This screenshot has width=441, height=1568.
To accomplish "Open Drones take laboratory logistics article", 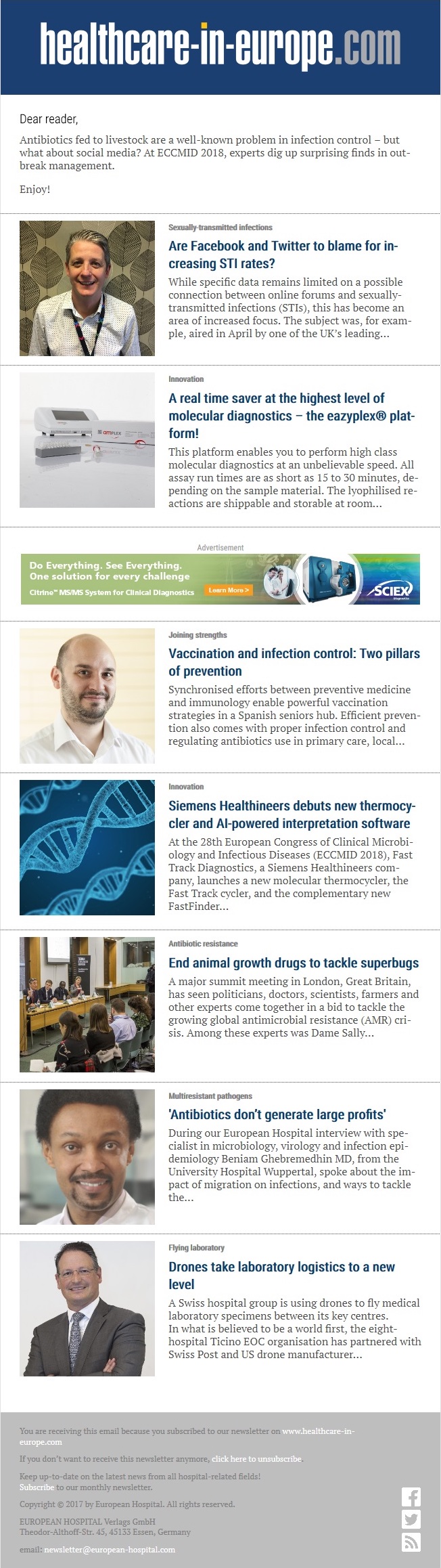I will point(281,1275).
